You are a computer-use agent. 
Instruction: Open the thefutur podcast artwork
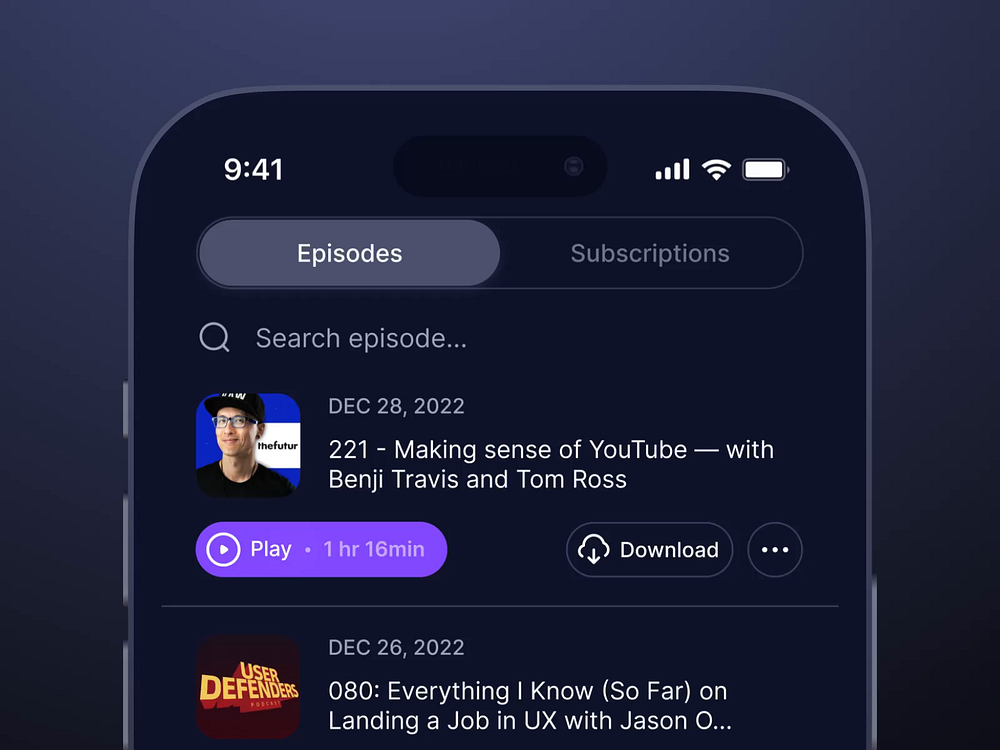(248, 445)
